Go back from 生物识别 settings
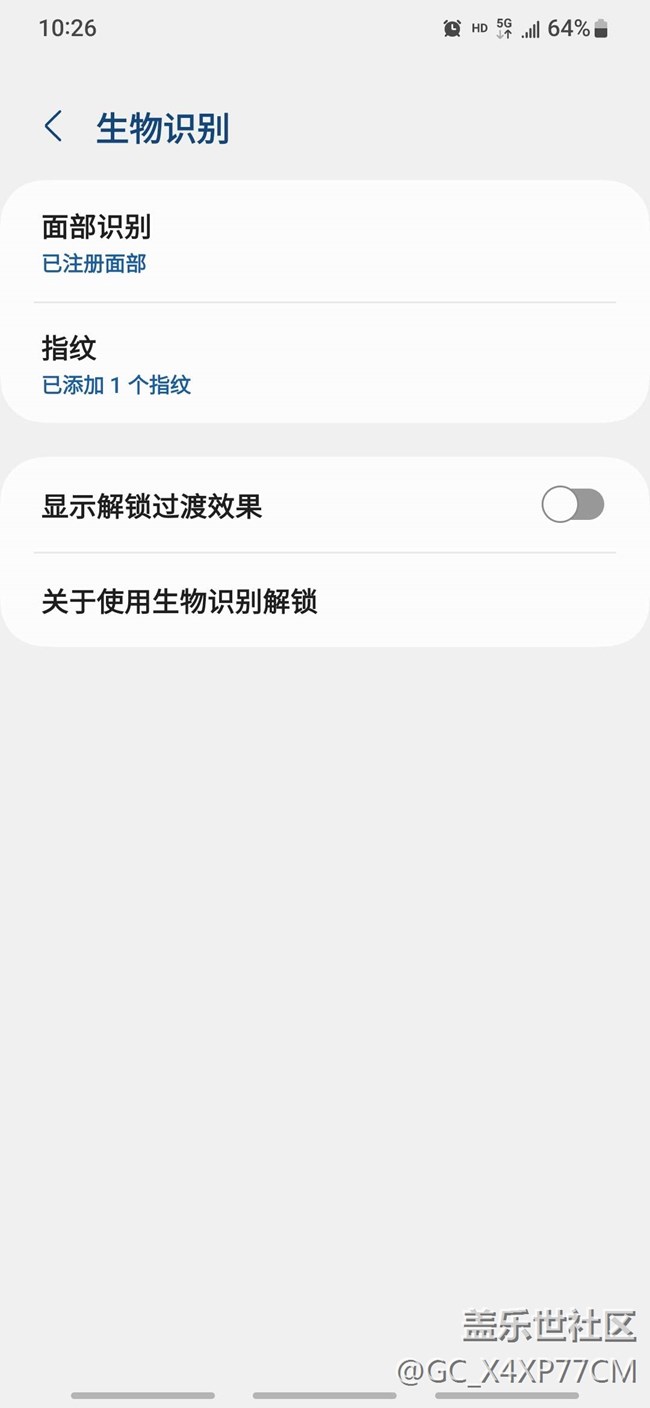Viewport: 650px width, 1408px height. [x=54, y=127]
